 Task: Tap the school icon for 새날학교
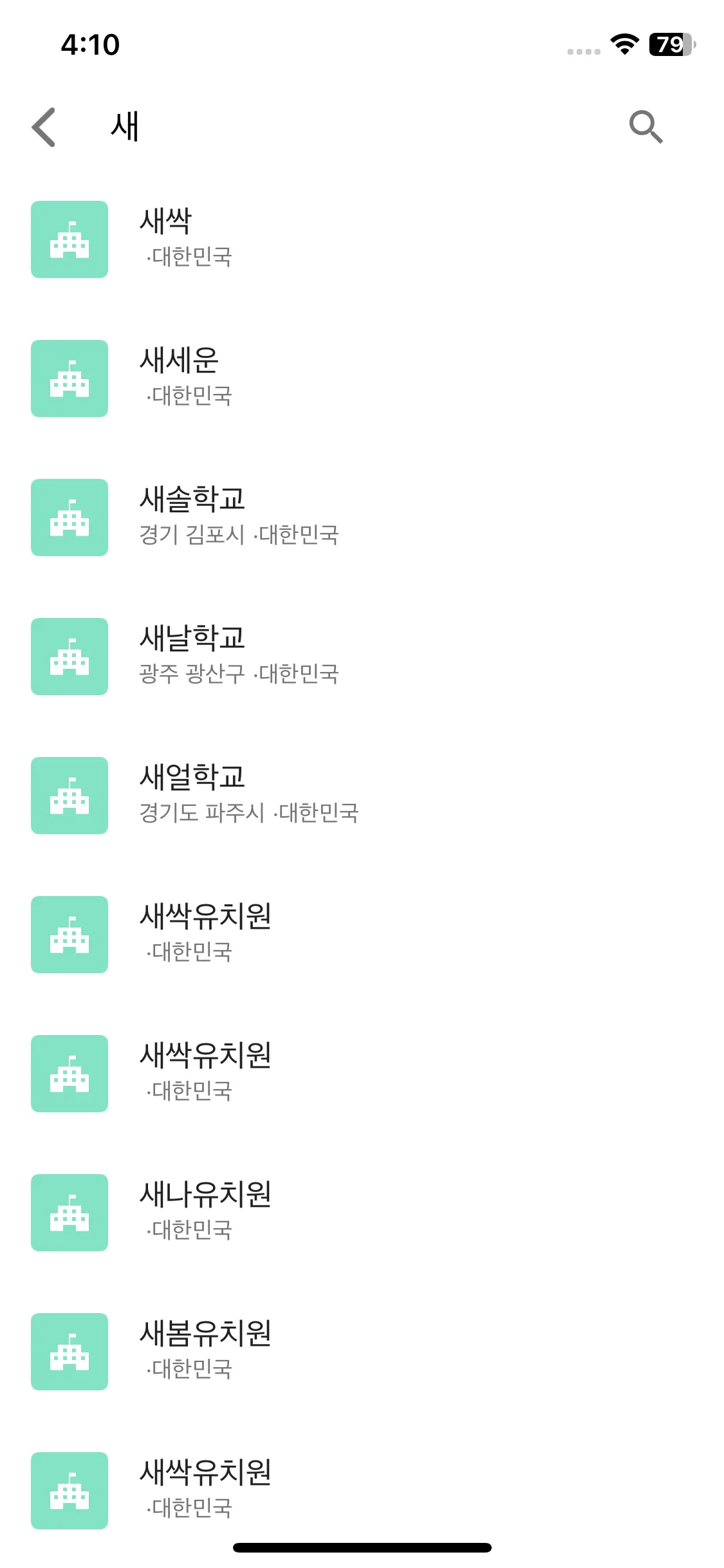[69, 655]
